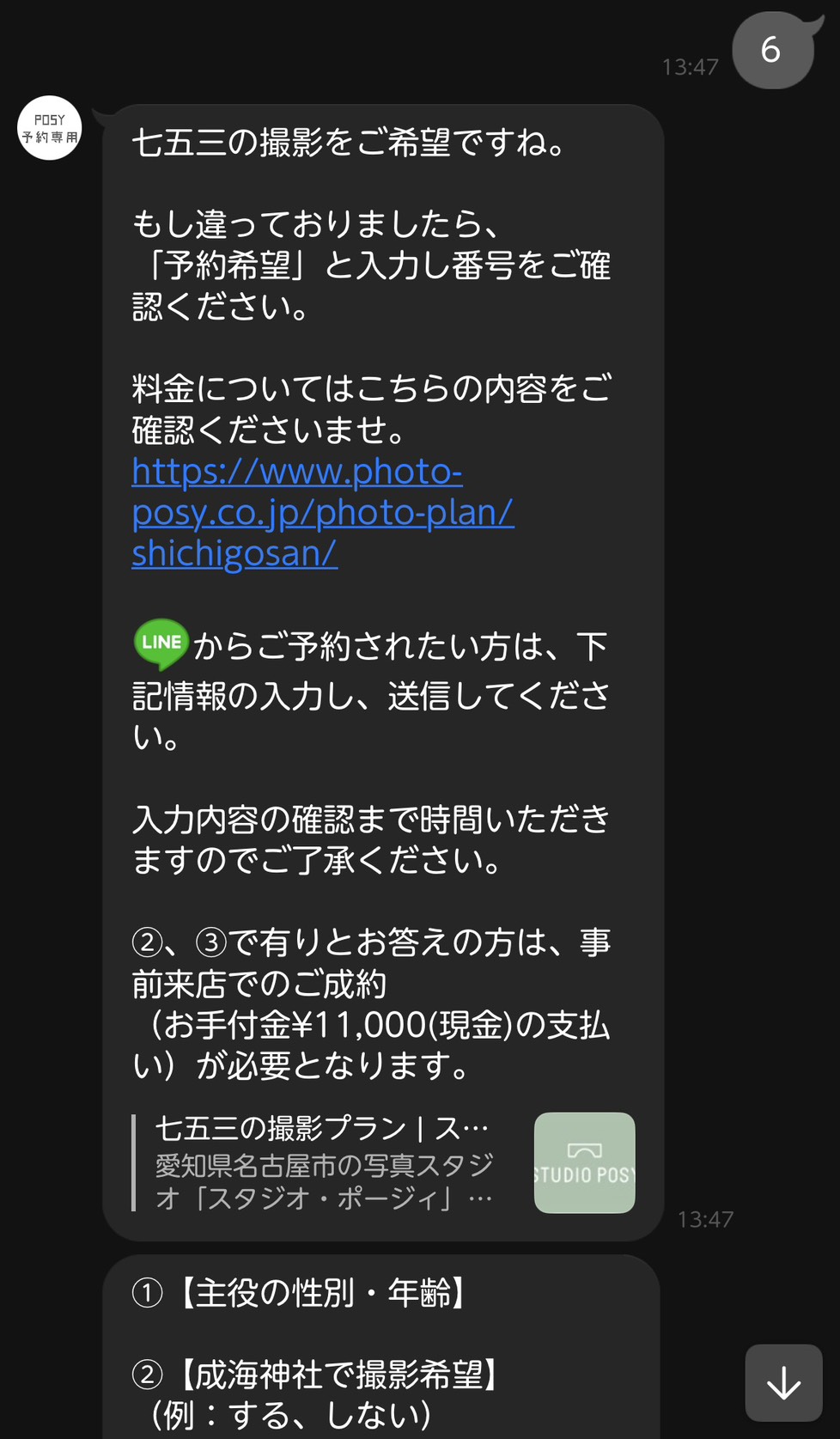Jump to latest message with down arrow
840x1439 pixels.
[783, 1382]
